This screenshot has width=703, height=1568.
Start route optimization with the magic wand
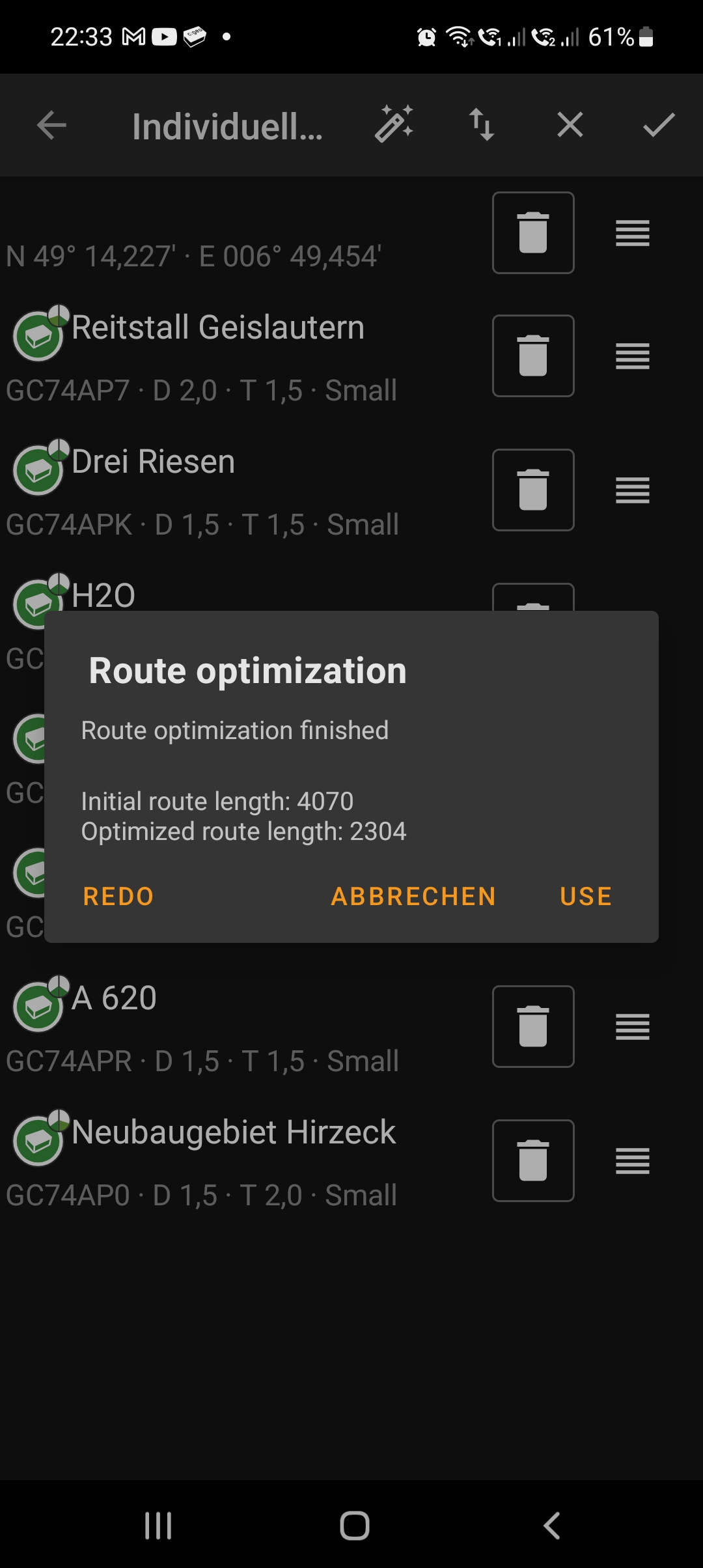(x=394, y=124)
